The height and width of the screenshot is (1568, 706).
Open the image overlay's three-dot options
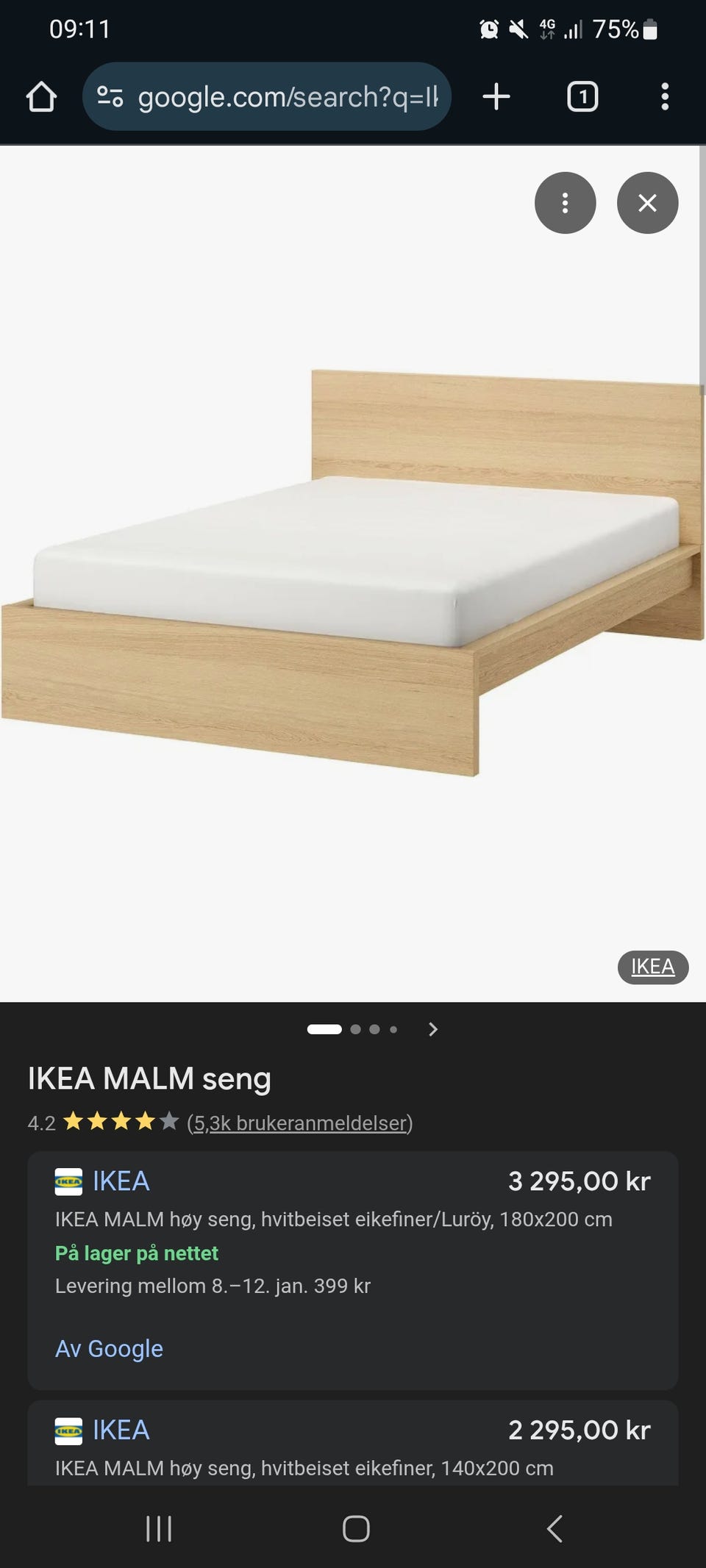point(565,203)
